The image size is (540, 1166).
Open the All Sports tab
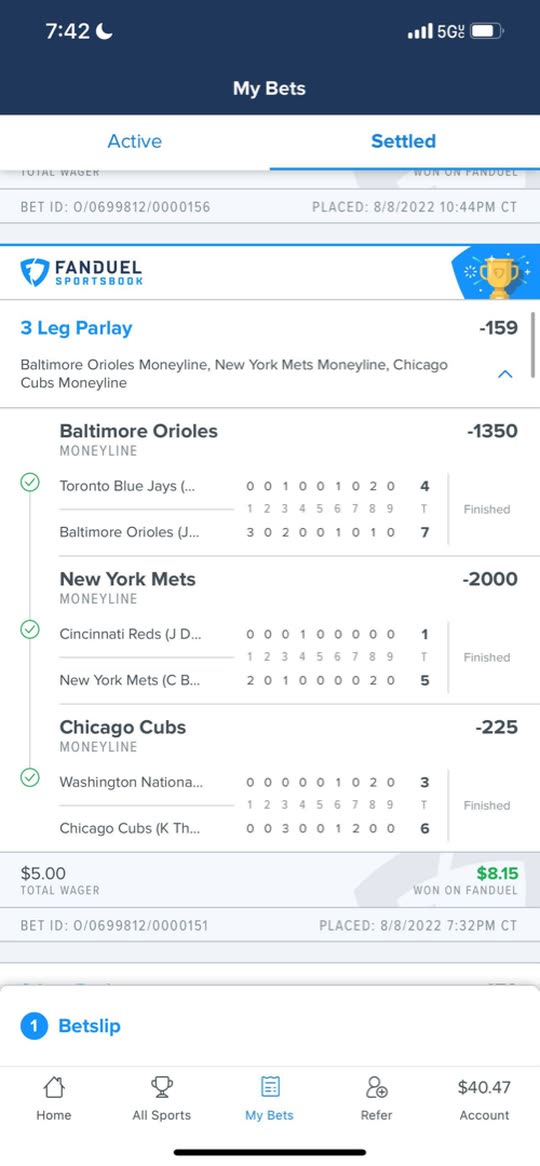161,1099
